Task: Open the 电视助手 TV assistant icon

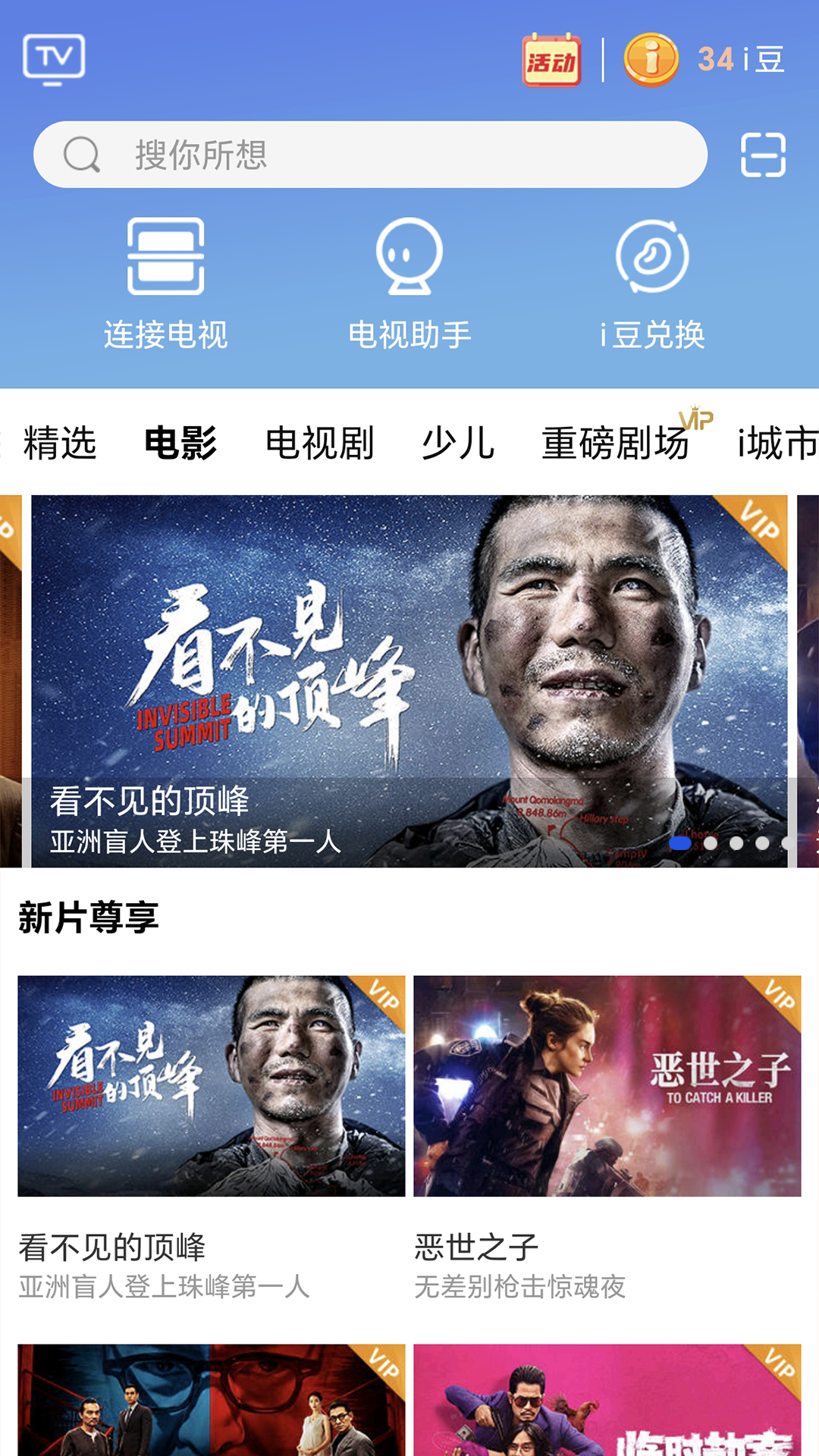Action: [x=409, y=281]
